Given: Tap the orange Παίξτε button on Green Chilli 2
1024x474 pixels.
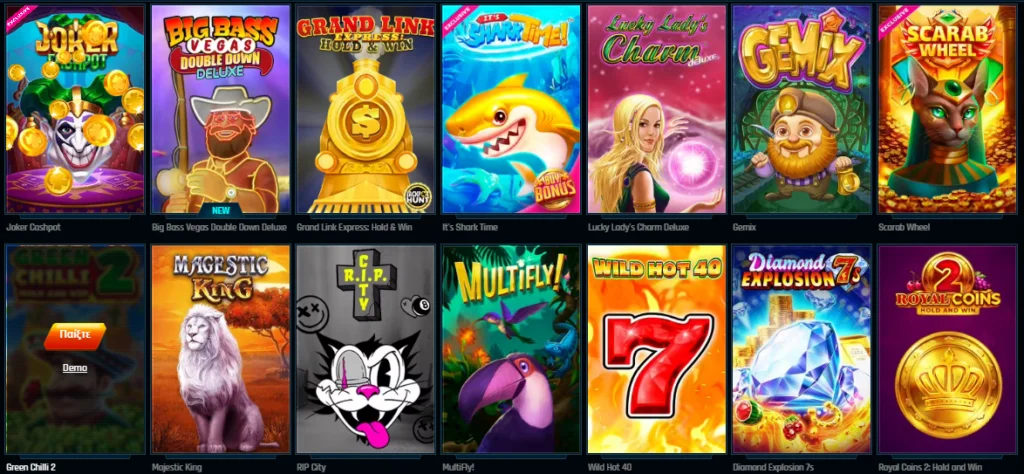Looking at the screenshot, I should tap(75, 336).
